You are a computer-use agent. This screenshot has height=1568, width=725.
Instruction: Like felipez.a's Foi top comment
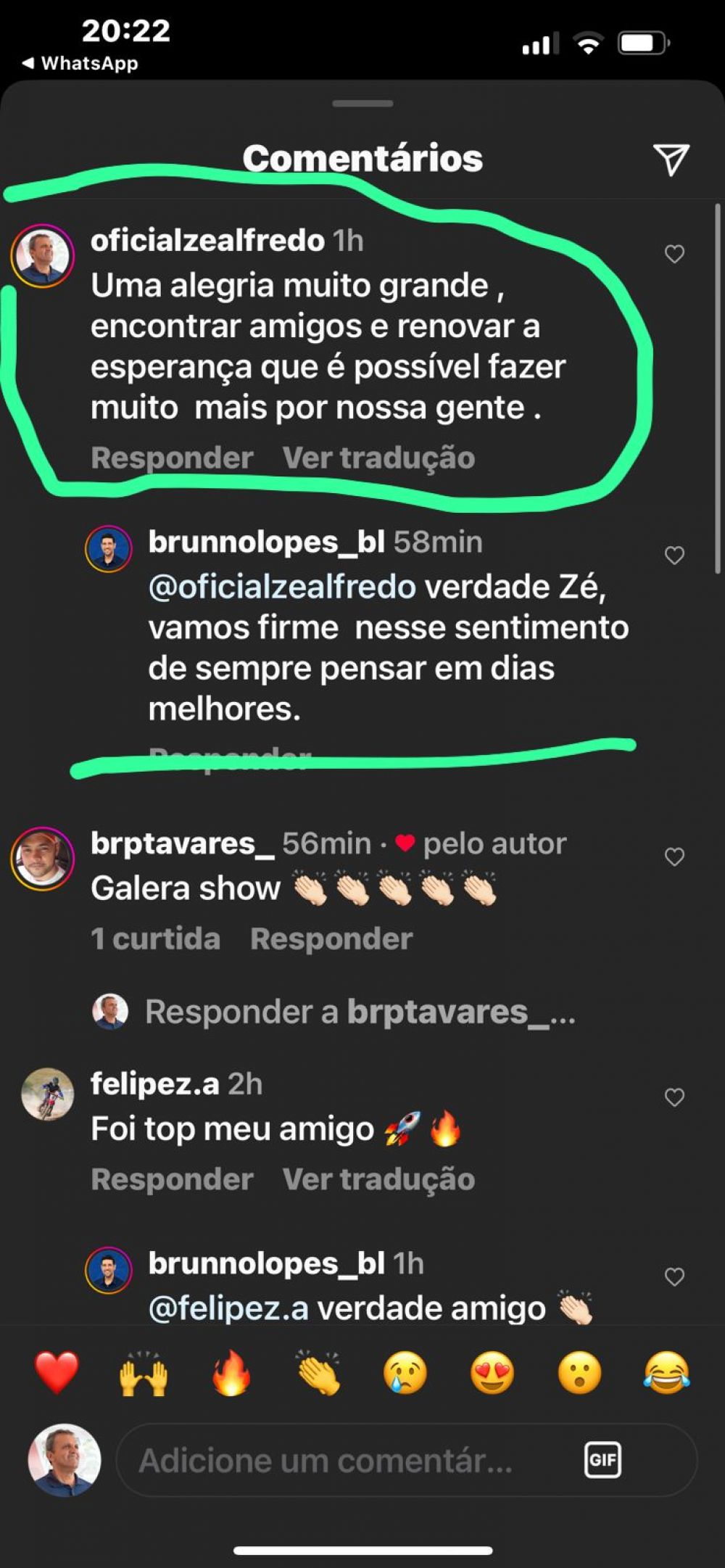click(674, 1097)
